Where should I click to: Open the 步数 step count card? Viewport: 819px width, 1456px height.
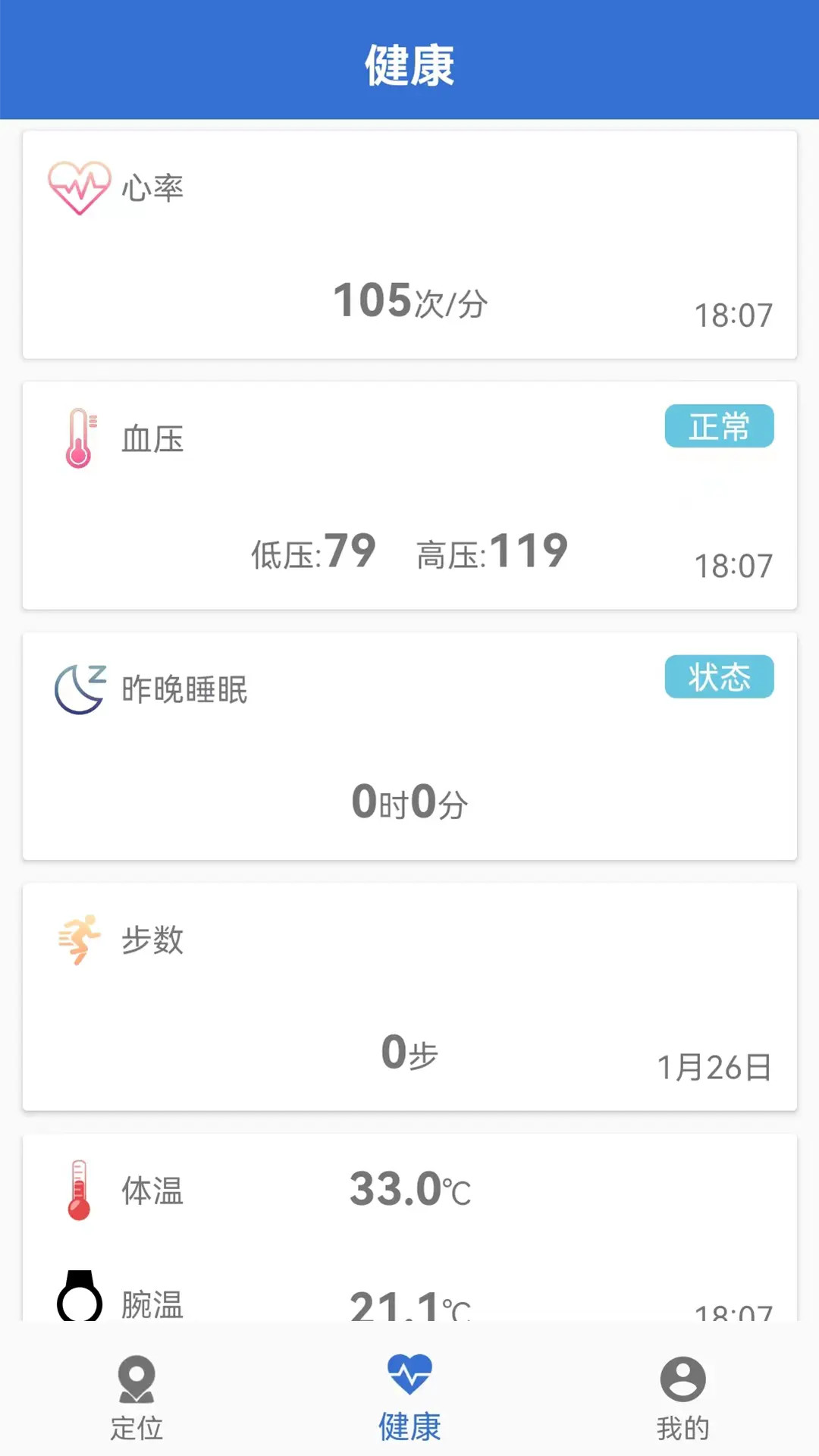coord(409,996)
